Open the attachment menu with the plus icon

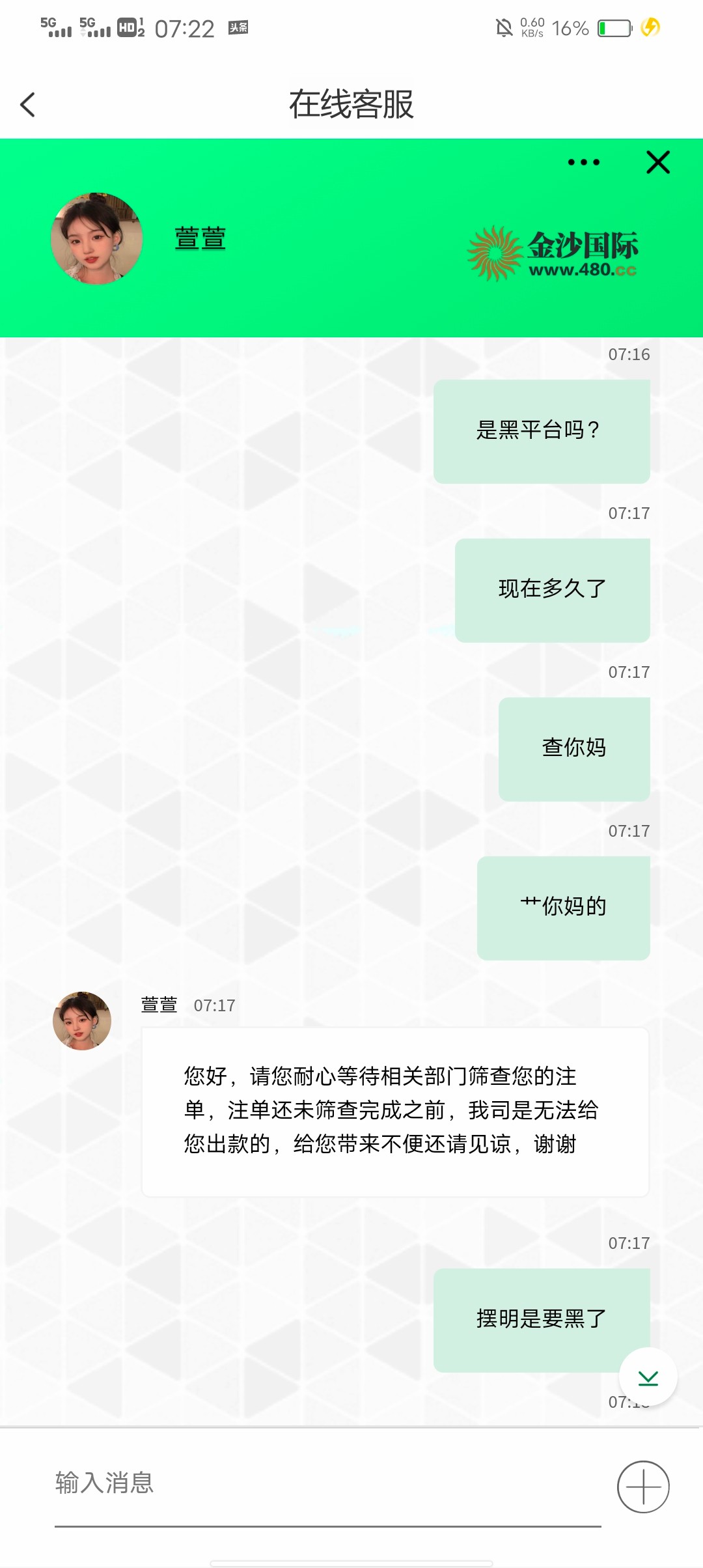click(x=642, y=1487)
